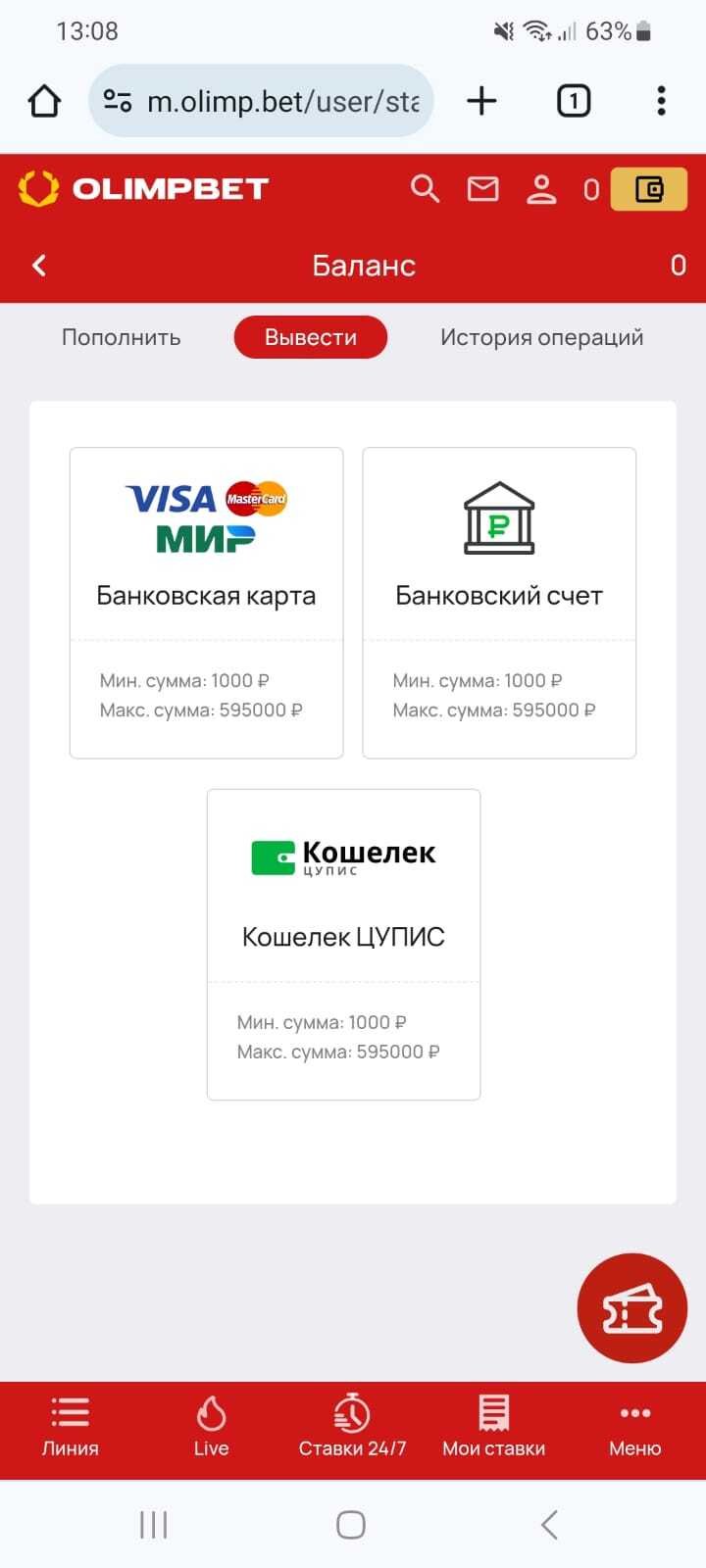Image resolution: width=706 pixels, height=1568 pixels.
Task: Switch to the Пополнить tab
Action: point(121,337)
